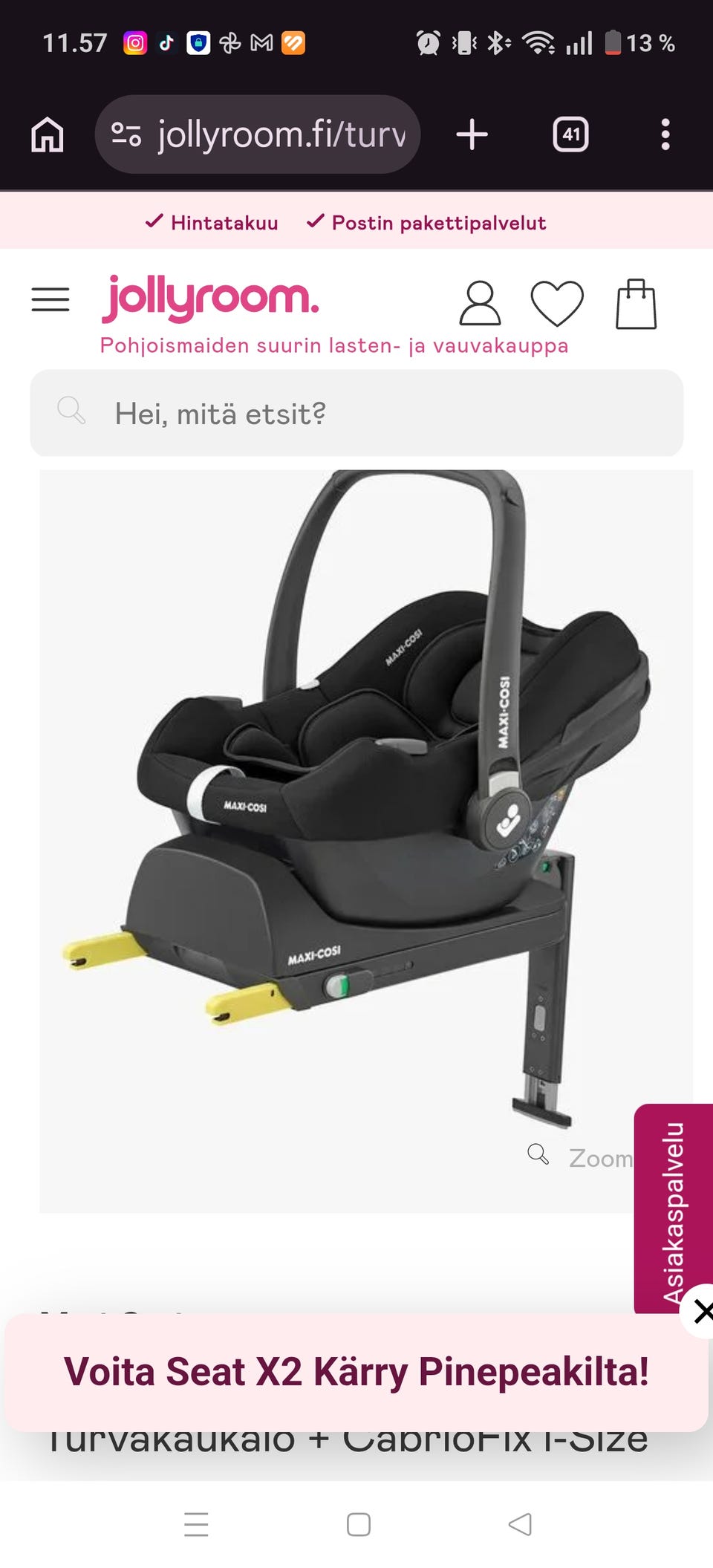The width and height of the screenshot is (713, 1568).
Task: Go to the browser home page
Action: coord(48,135)
